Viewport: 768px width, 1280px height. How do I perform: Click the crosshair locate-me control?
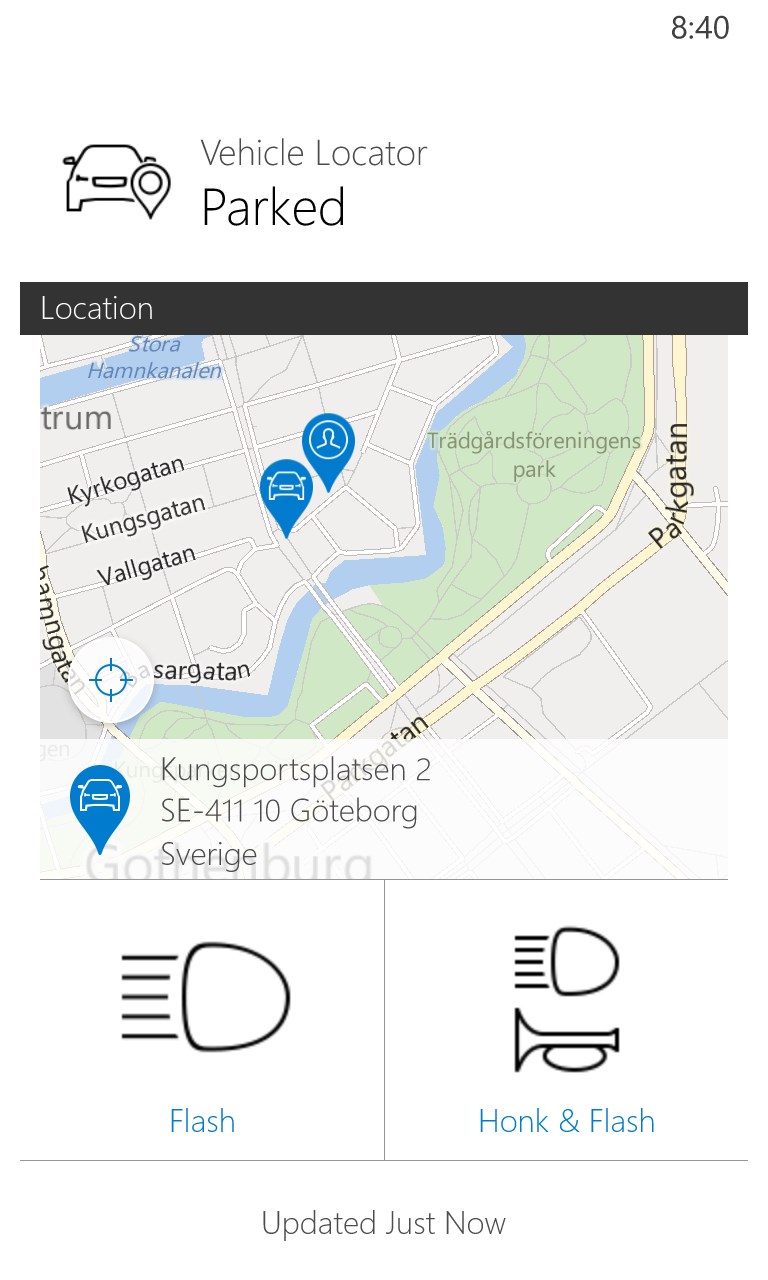pos(110,680)
